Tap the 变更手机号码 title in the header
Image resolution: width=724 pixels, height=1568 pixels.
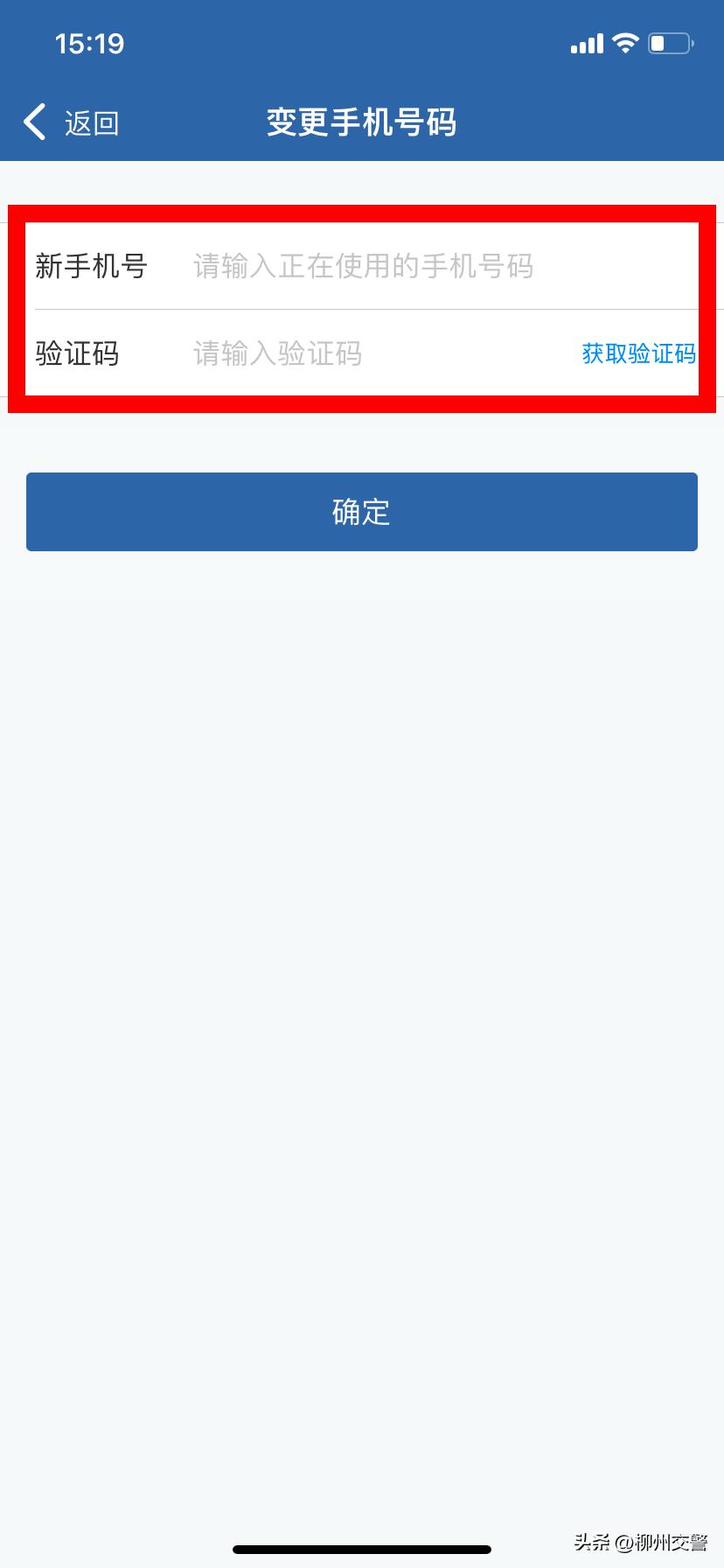point(362,122)
